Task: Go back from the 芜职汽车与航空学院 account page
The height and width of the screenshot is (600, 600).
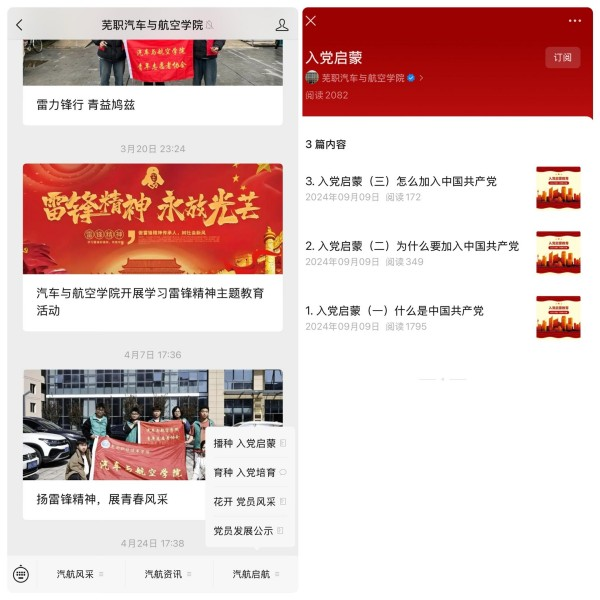Action: click(19, 25)
